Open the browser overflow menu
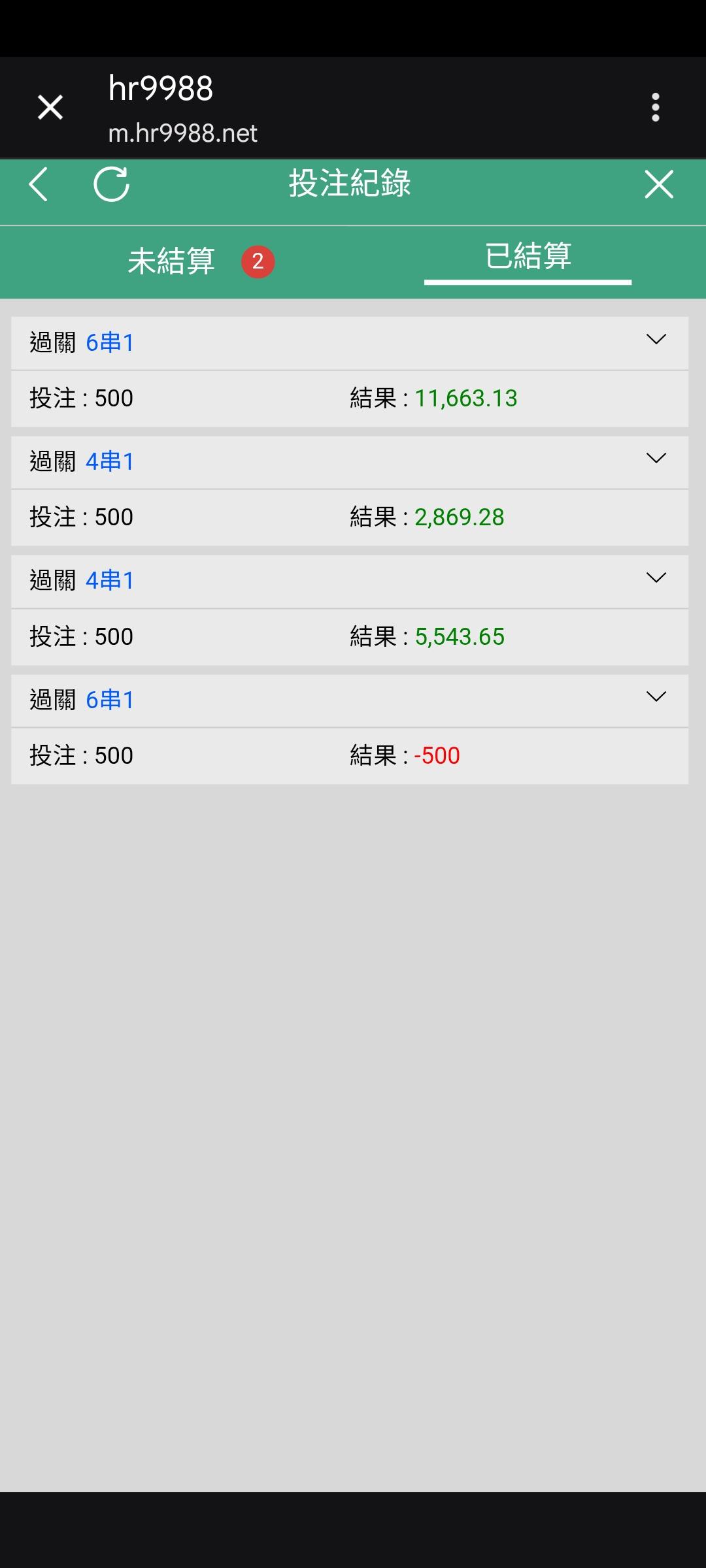The height and width of the screenshot is (1568, 706). tap(655, 107)
